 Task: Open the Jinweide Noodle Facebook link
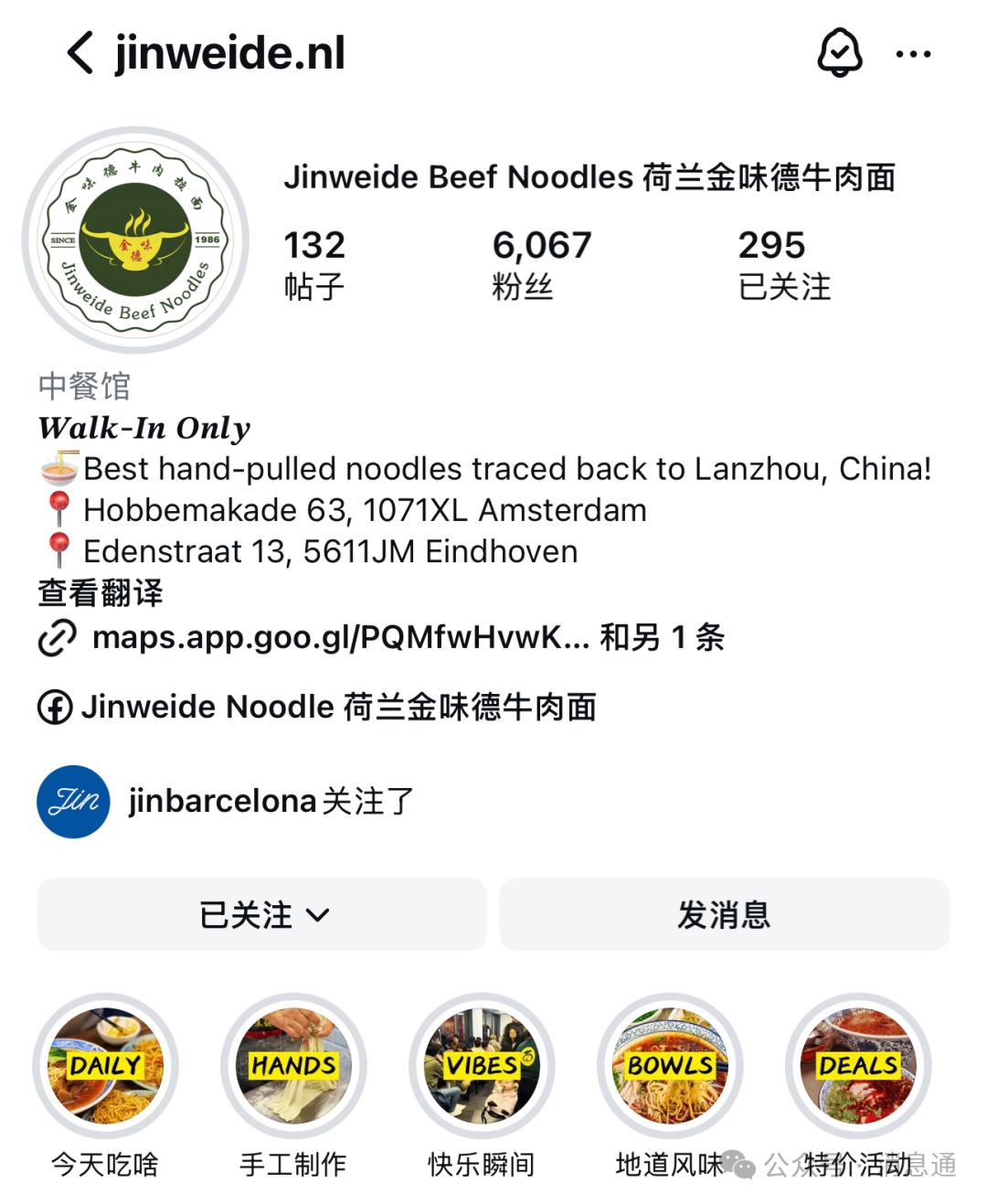click(338, 707)
